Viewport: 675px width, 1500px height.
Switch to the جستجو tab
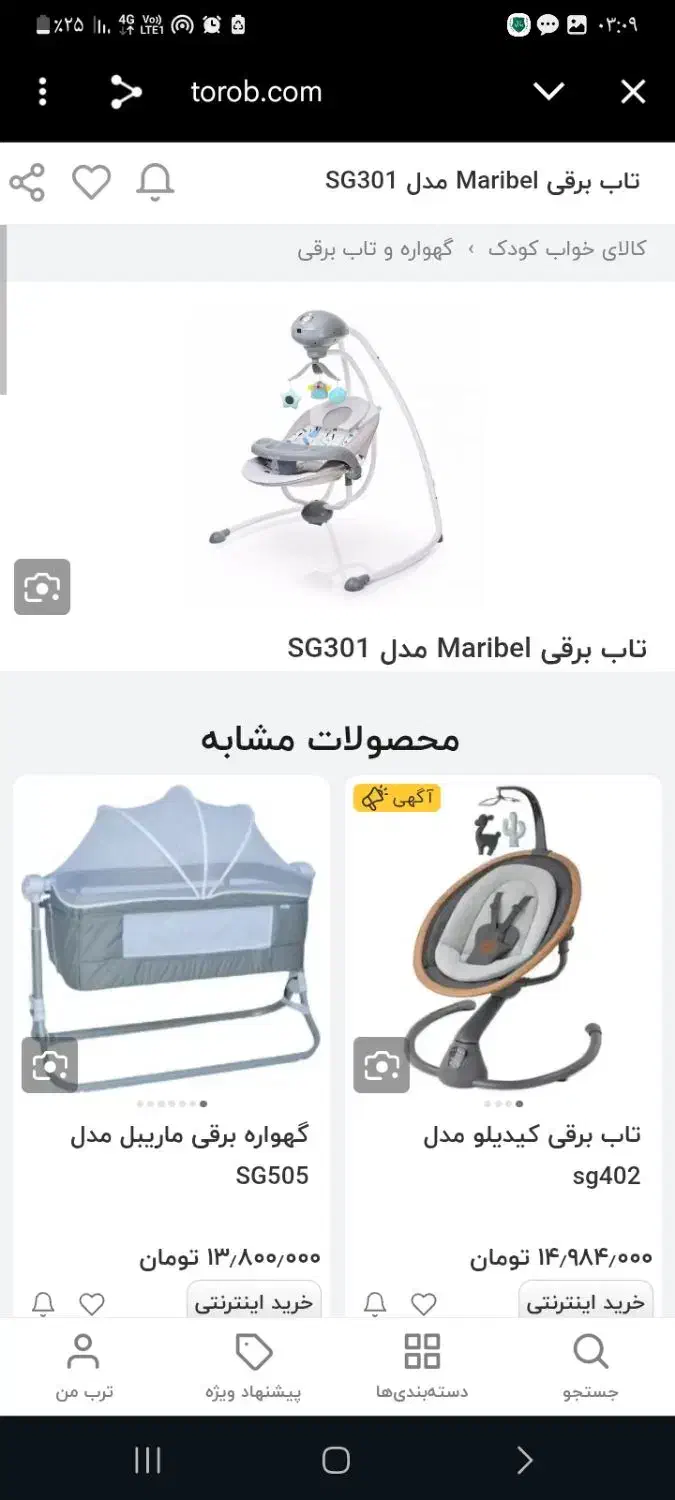(x=591, y=1366)
